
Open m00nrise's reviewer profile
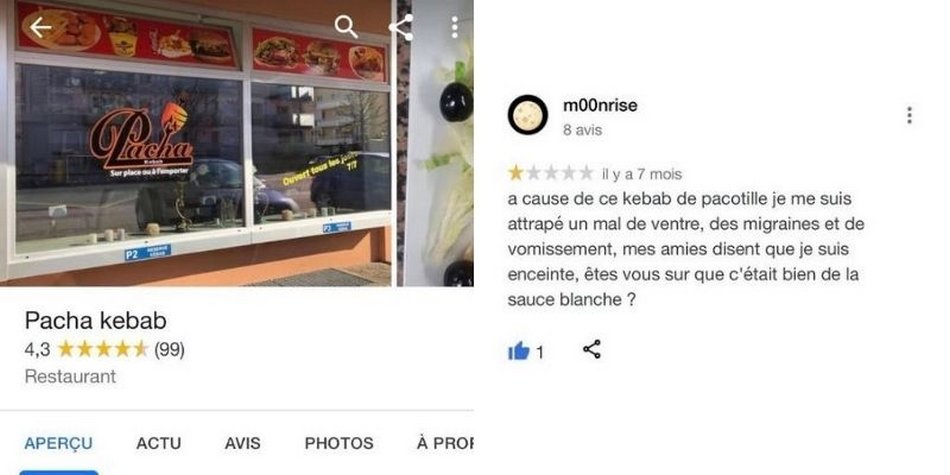(528, 116)
